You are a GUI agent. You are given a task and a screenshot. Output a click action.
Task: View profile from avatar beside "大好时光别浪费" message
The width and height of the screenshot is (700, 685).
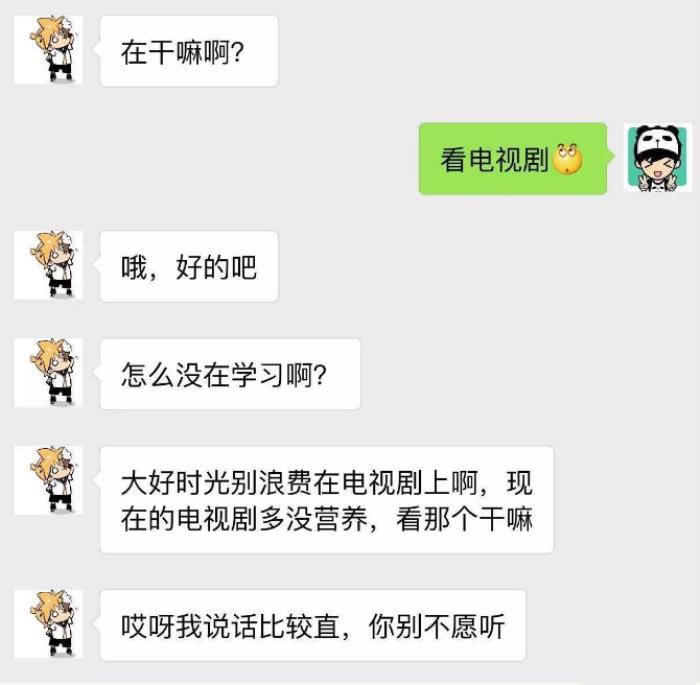pyautogui.click(x=48, y=481)
